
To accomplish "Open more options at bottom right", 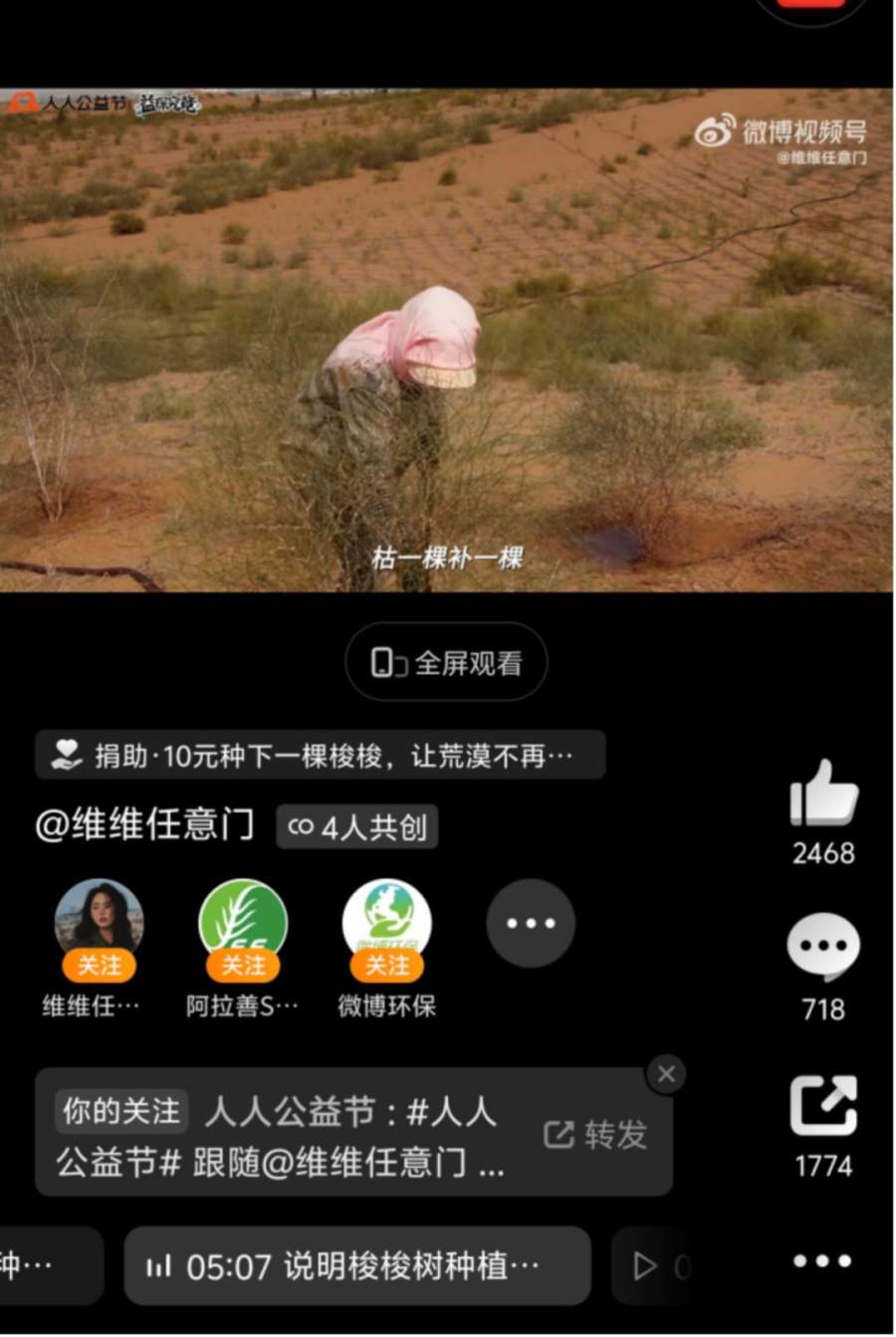I will (822, 1261).
